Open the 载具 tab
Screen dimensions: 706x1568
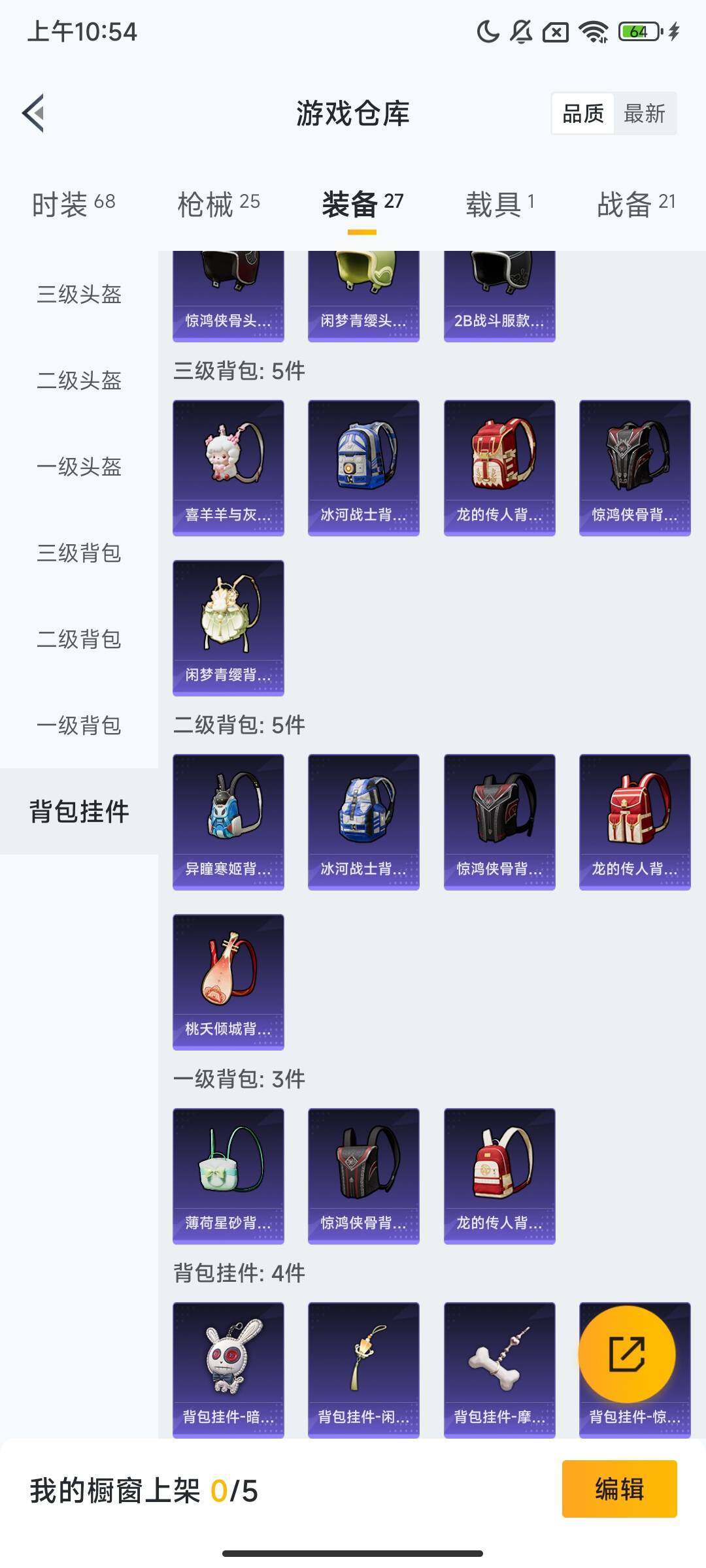coord(500,204)
